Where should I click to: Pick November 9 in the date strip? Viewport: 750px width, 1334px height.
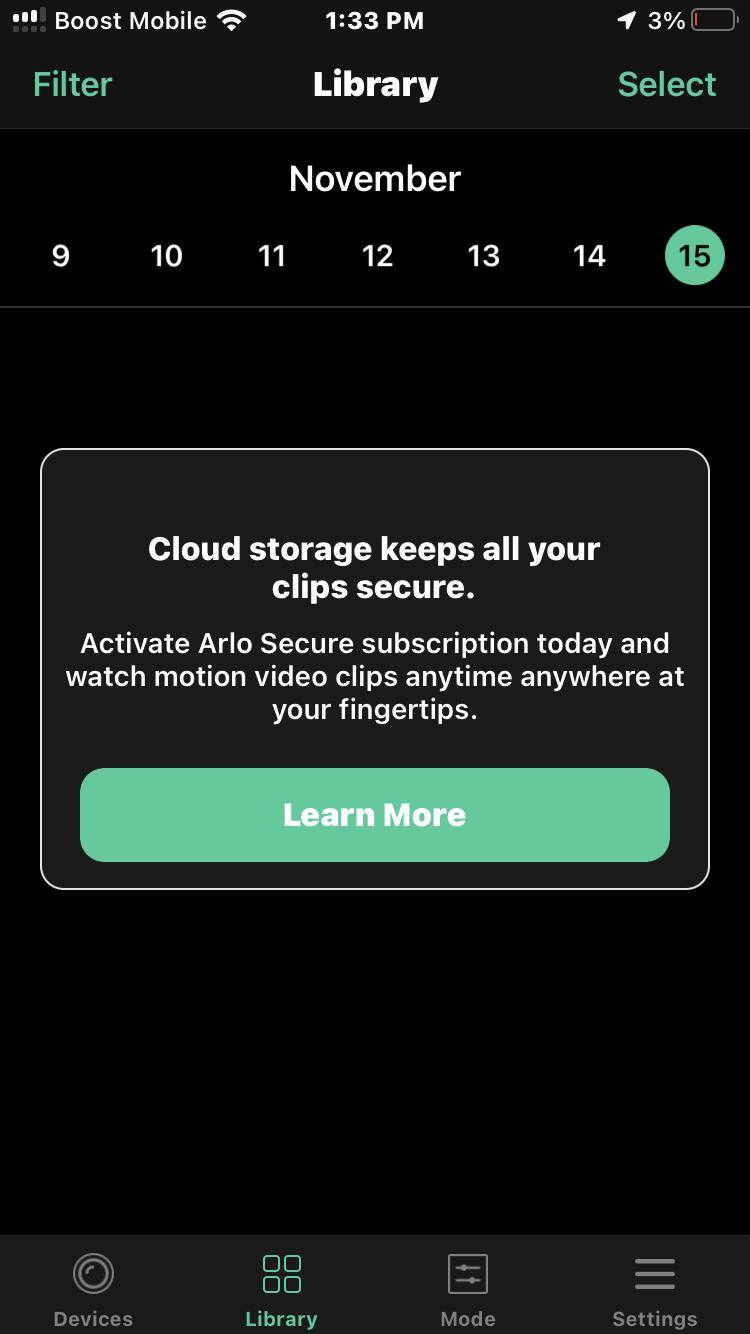tap(61, 256)
